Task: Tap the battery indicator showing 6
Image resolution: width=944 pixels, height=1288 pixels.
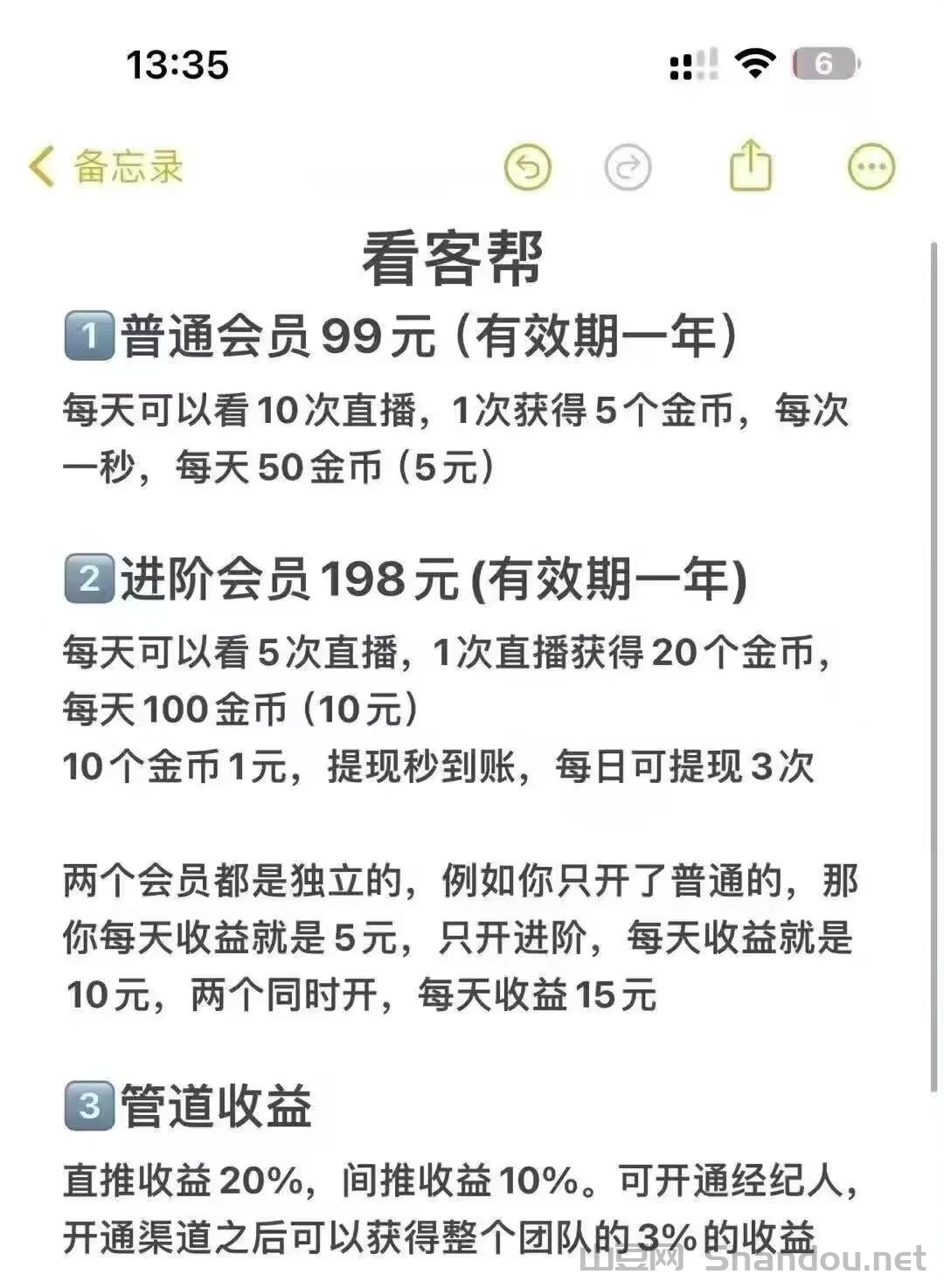Action: (823, 63)
